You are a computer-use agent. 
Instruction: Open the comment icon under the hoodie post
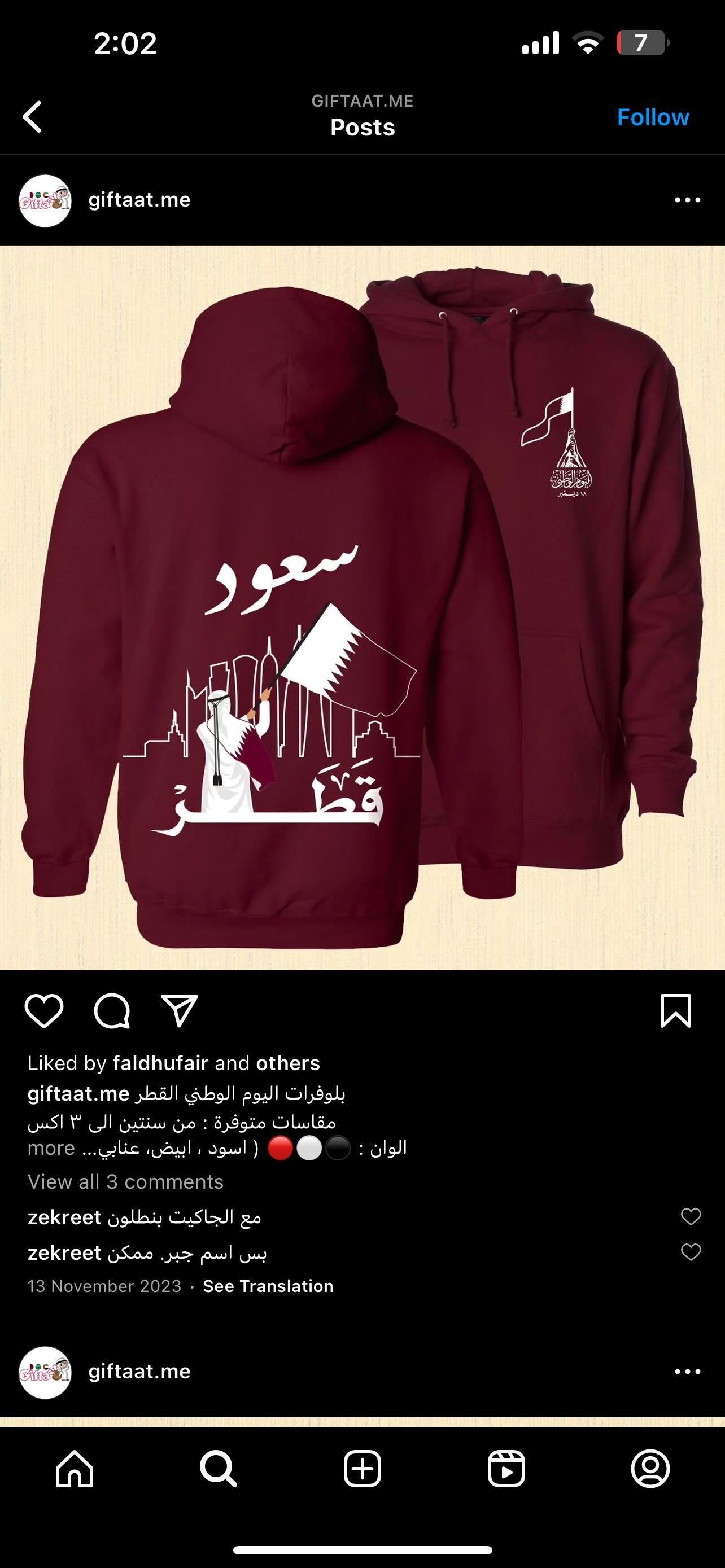pos(112,1011)
